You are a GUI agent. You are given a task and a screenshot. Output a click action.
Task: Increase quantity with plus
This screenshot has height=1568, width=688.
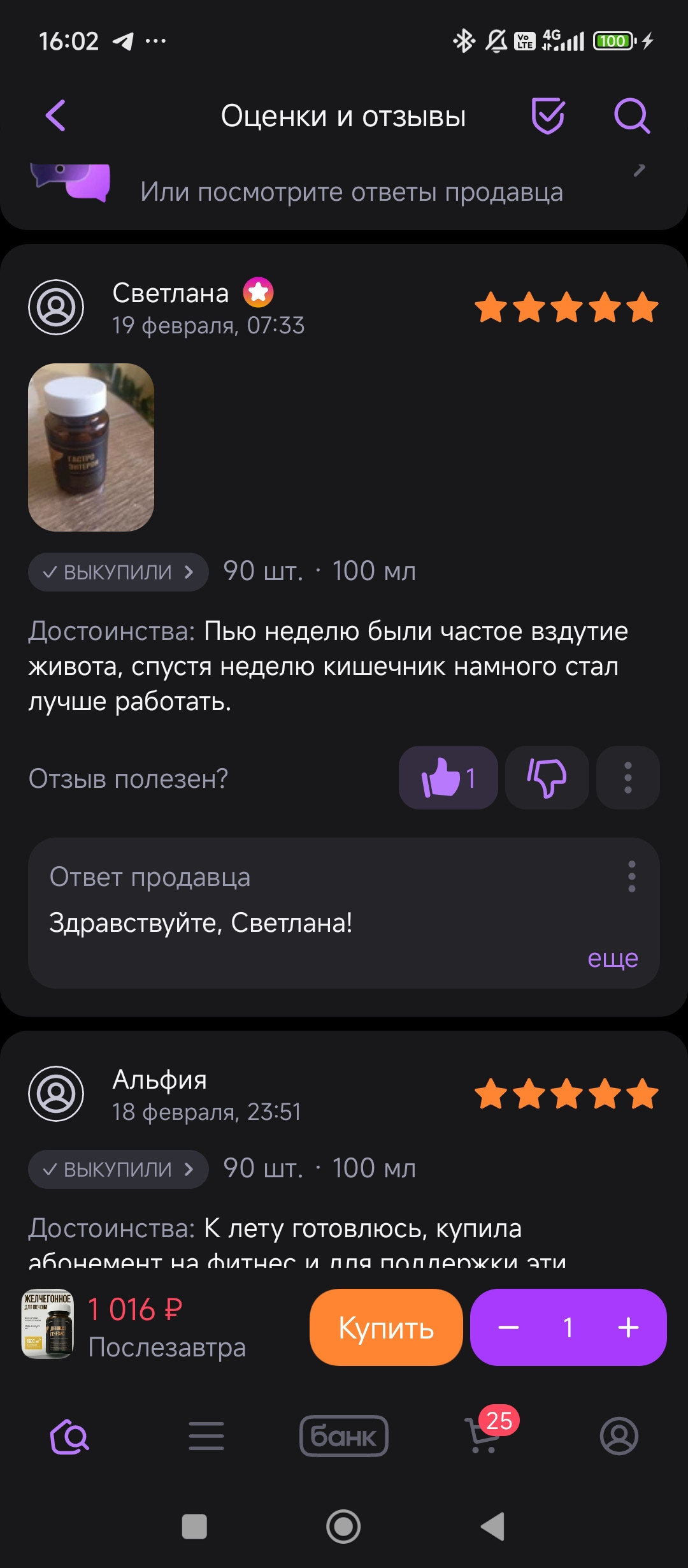(x=628, y=1328)
